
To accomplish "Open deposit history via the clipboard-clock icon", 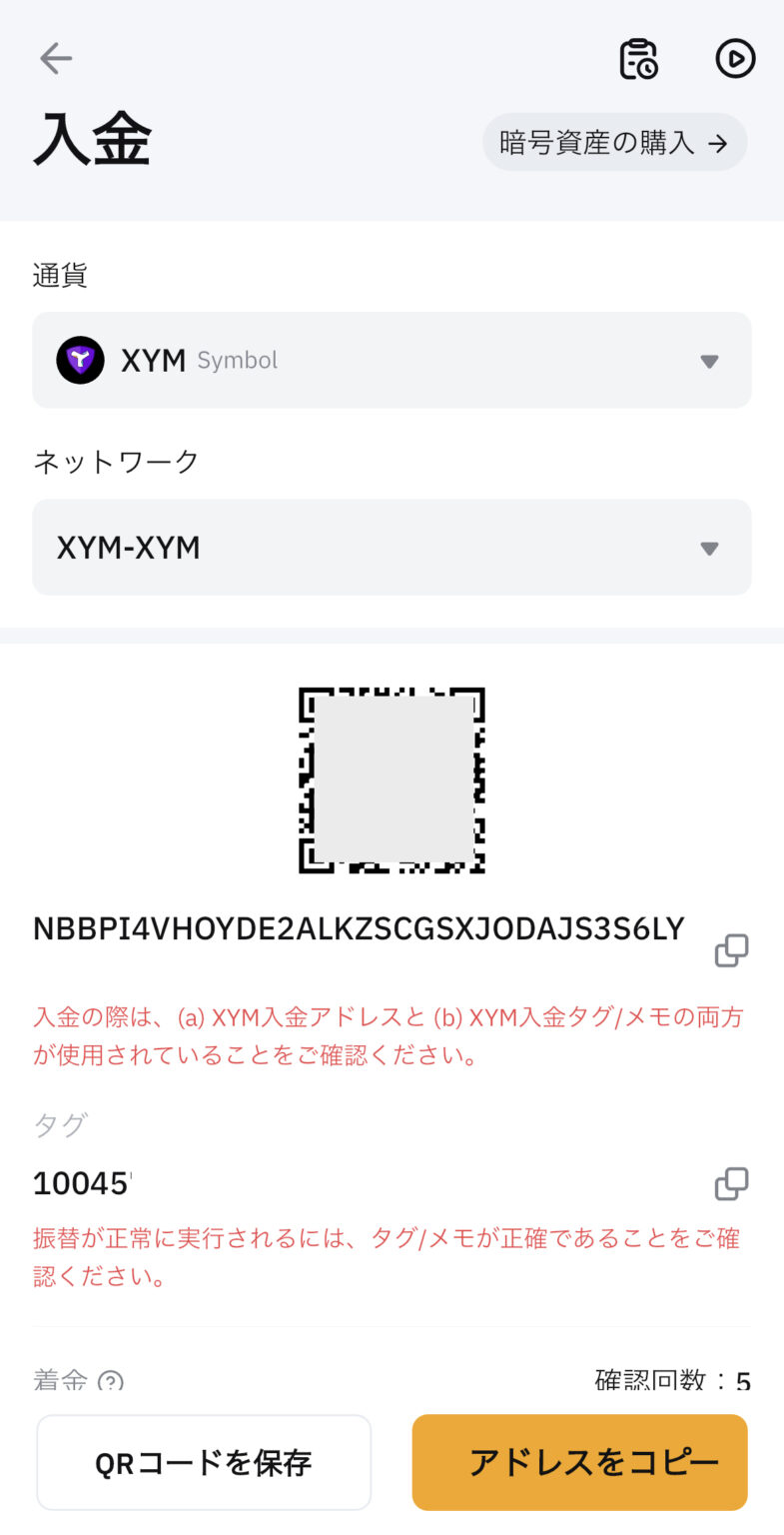I will 639,60.
